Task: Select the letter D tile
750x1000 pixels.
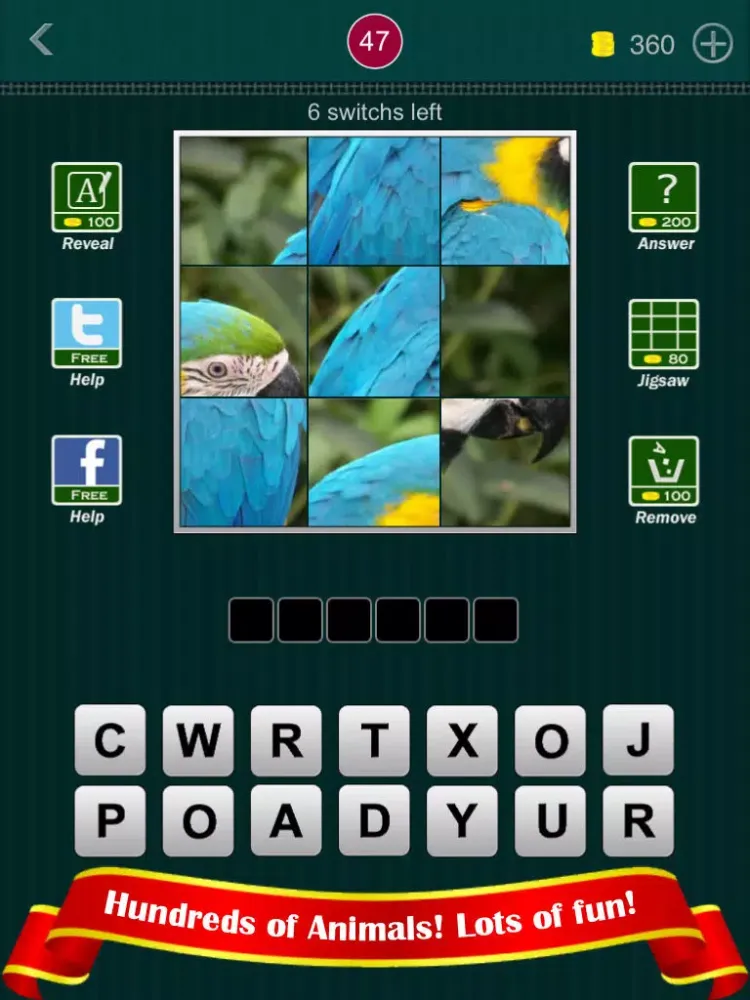Action: click(374, 821)
